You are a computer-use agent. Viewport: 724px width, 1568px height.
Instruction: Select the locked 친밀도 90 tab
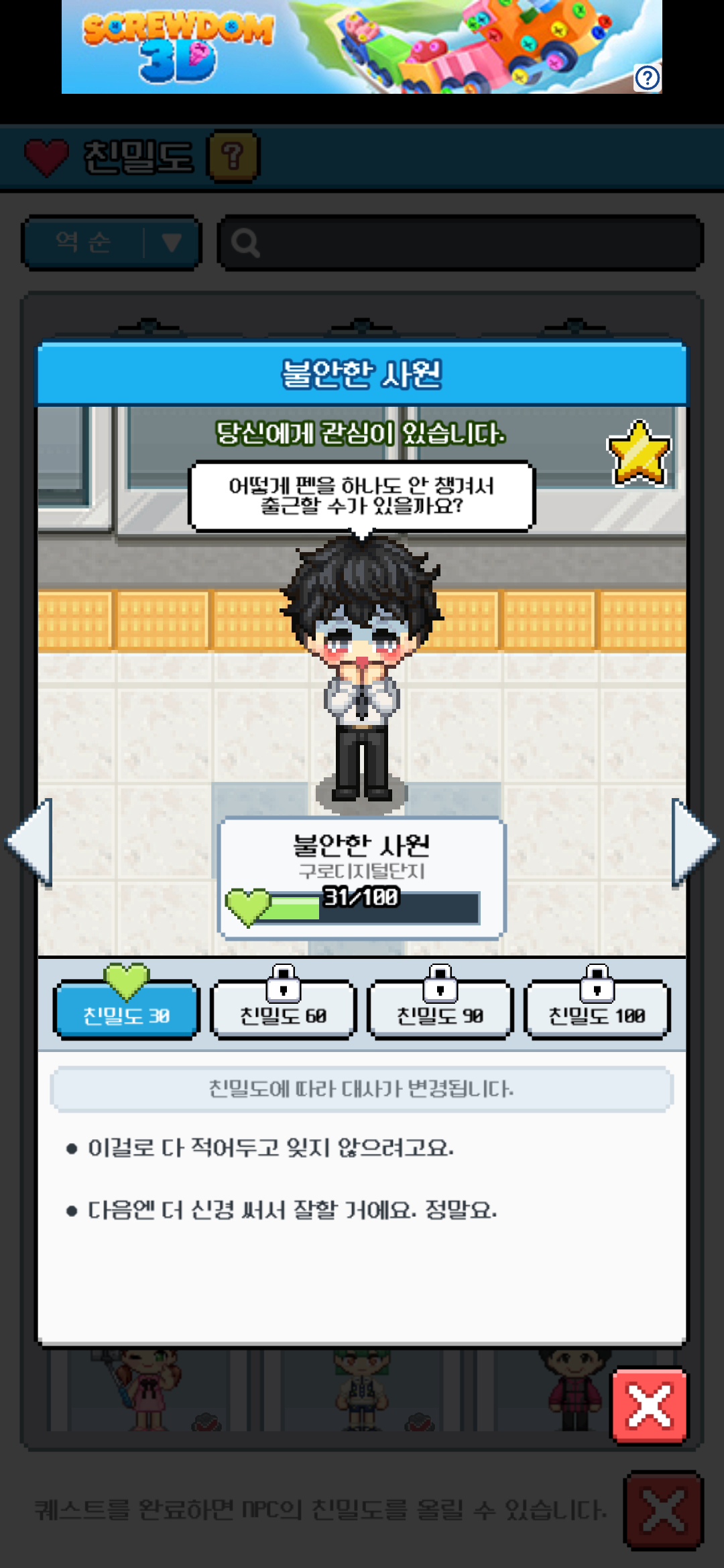click(x=440, y=1010)
